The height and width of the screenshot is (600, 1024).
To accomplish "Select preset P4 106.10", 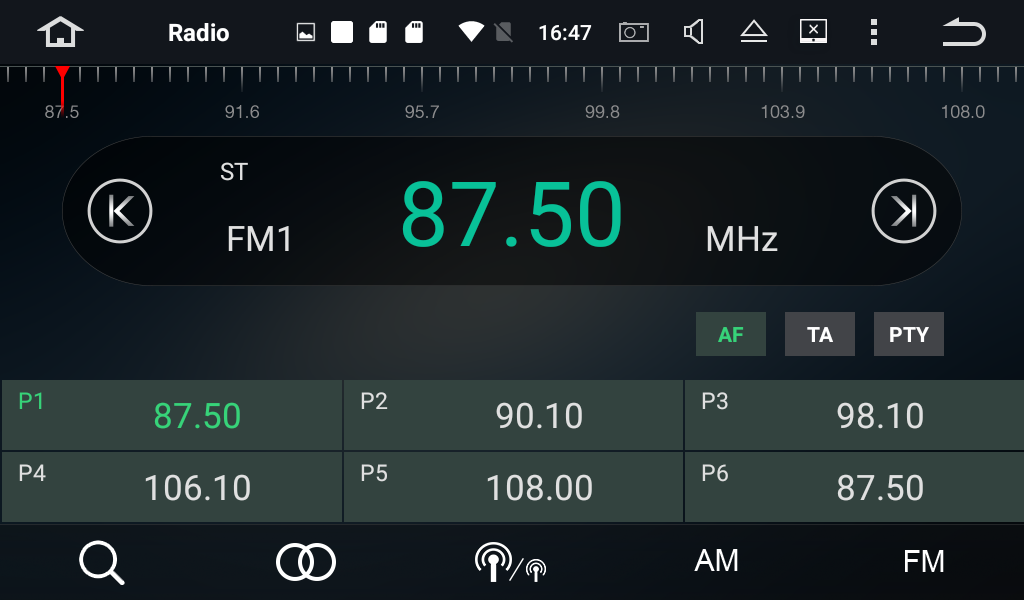I will tap(172, 487).
